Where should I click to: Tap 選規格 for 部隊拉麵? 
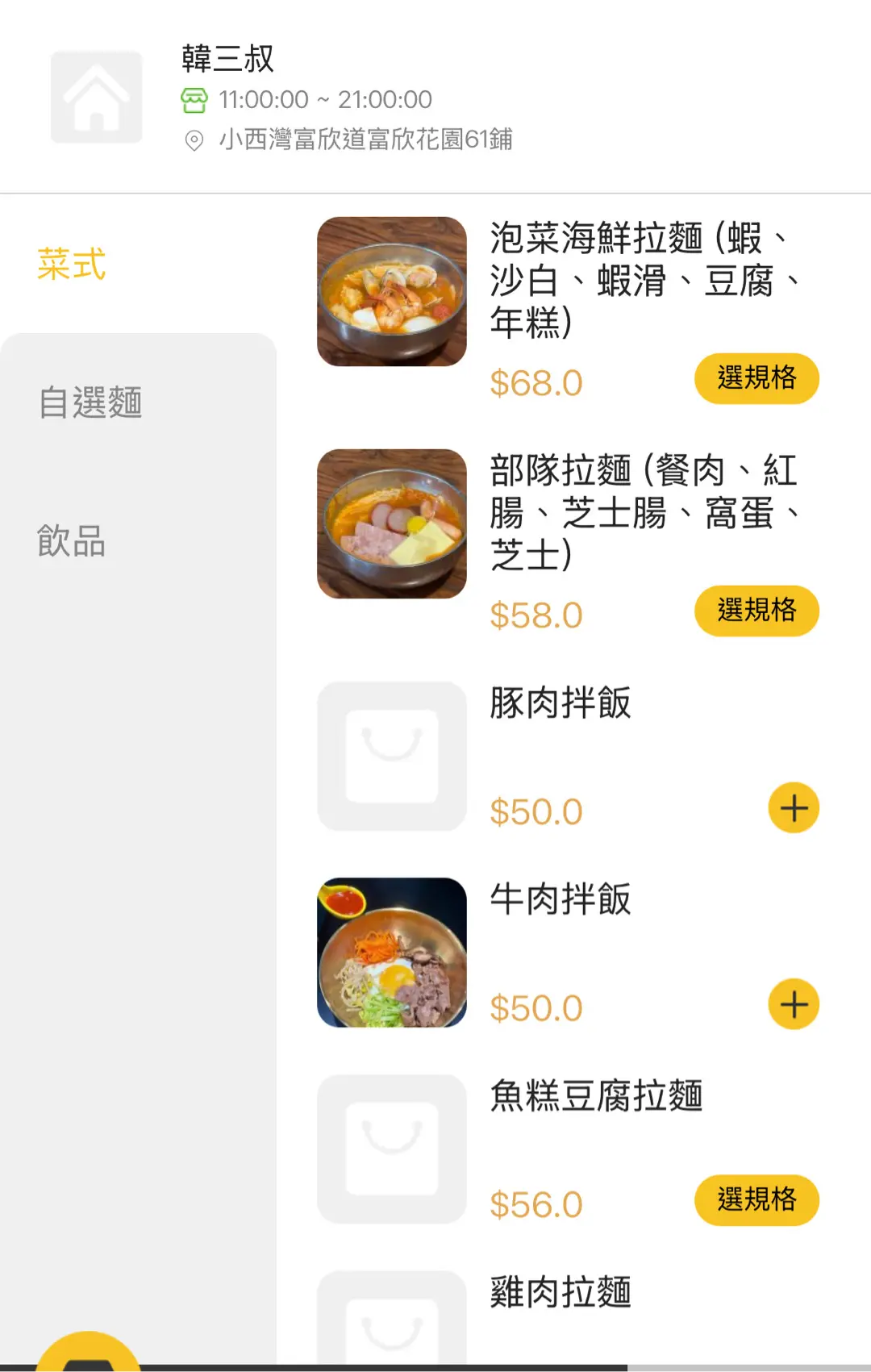[x=756, y=611]
